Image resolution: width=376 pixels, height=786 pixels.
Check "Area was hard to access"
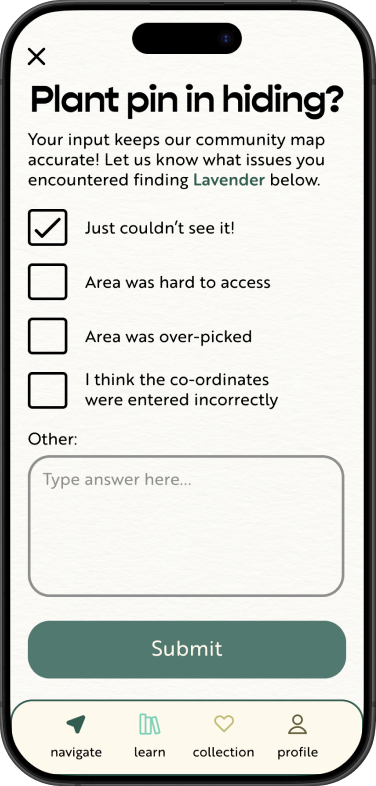(x=48, y=282)
